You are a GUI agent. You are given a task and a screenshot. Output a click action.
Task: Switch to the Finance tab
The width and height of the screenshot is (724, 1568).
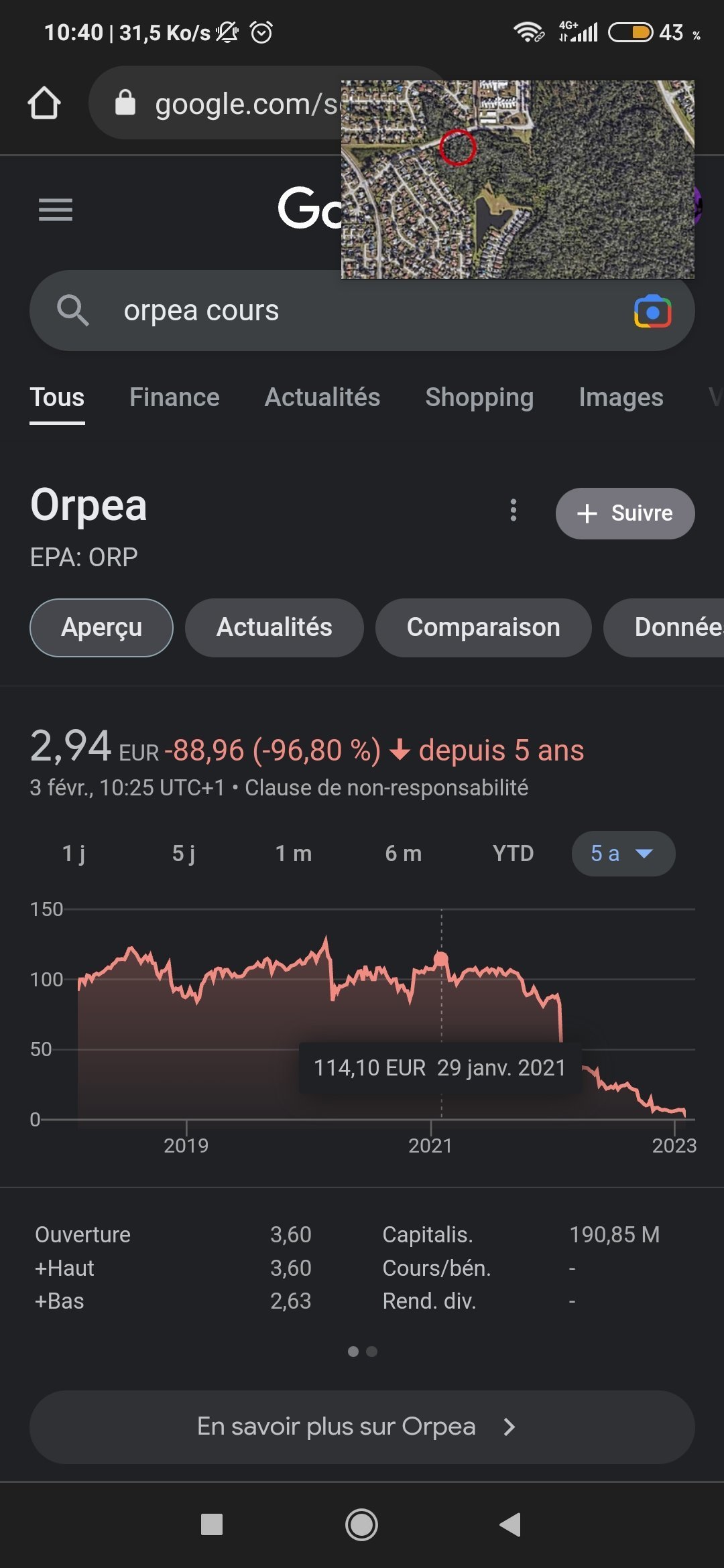[174, 397]
